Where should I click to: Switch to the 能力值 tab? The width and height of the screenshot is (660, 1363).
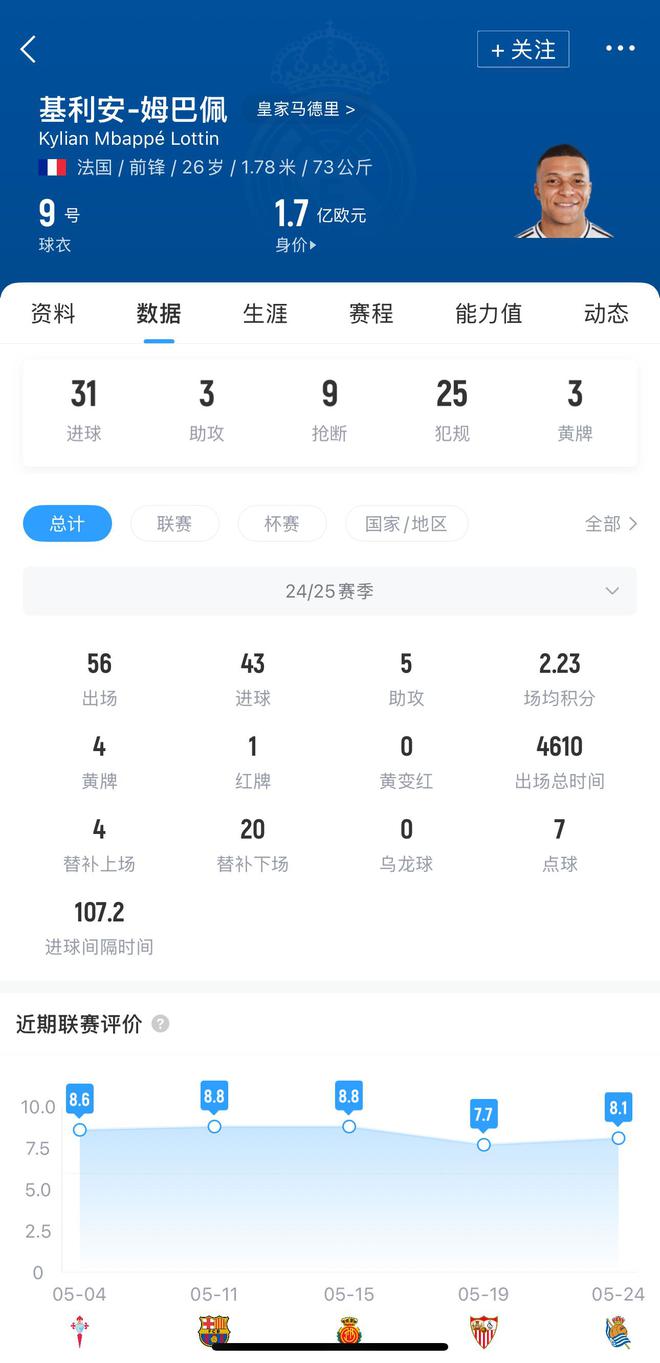tap(488, 313)
